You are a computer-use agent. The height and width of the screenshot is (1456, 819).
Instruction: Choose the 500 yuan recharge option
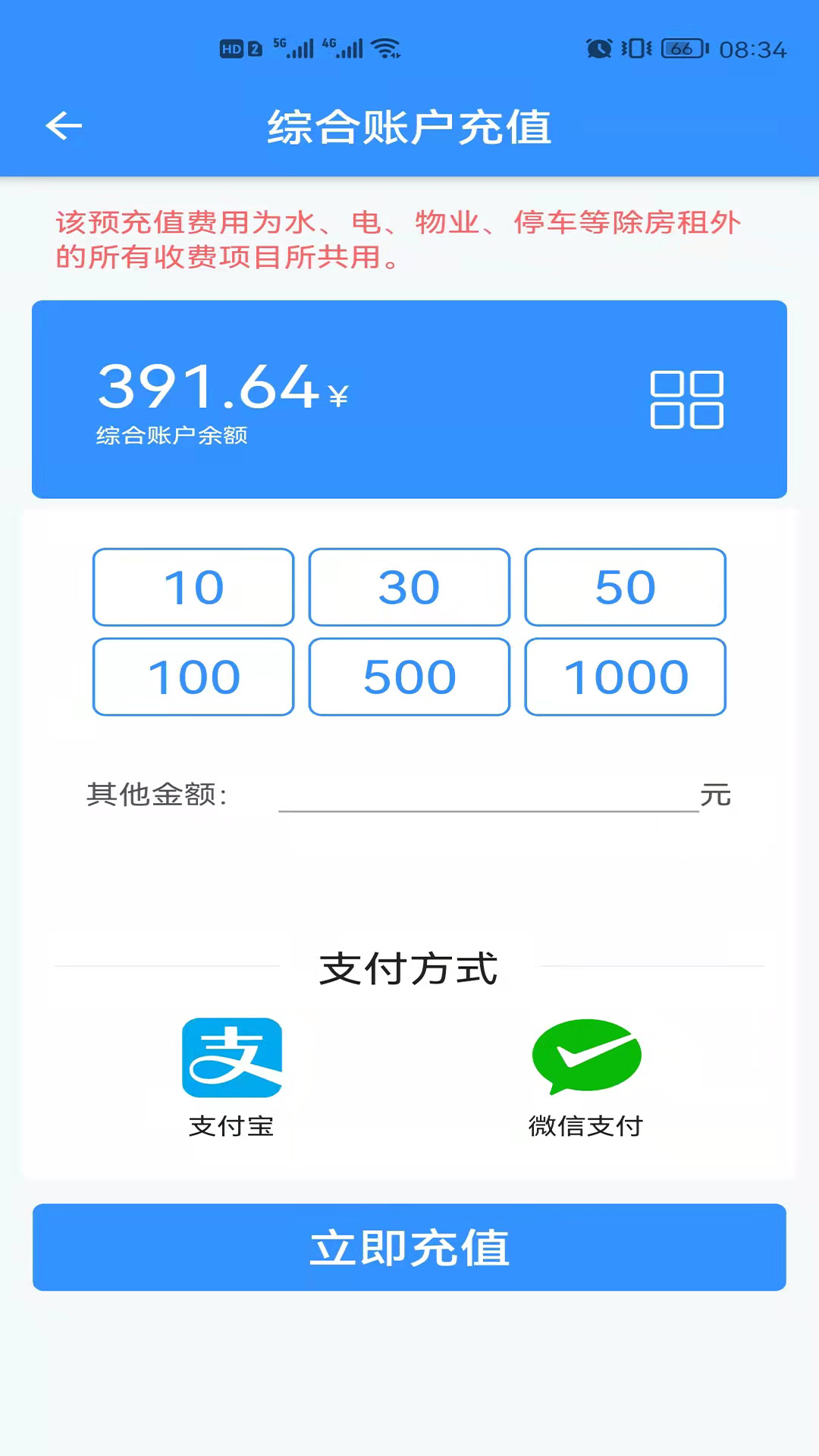(409, 676)
